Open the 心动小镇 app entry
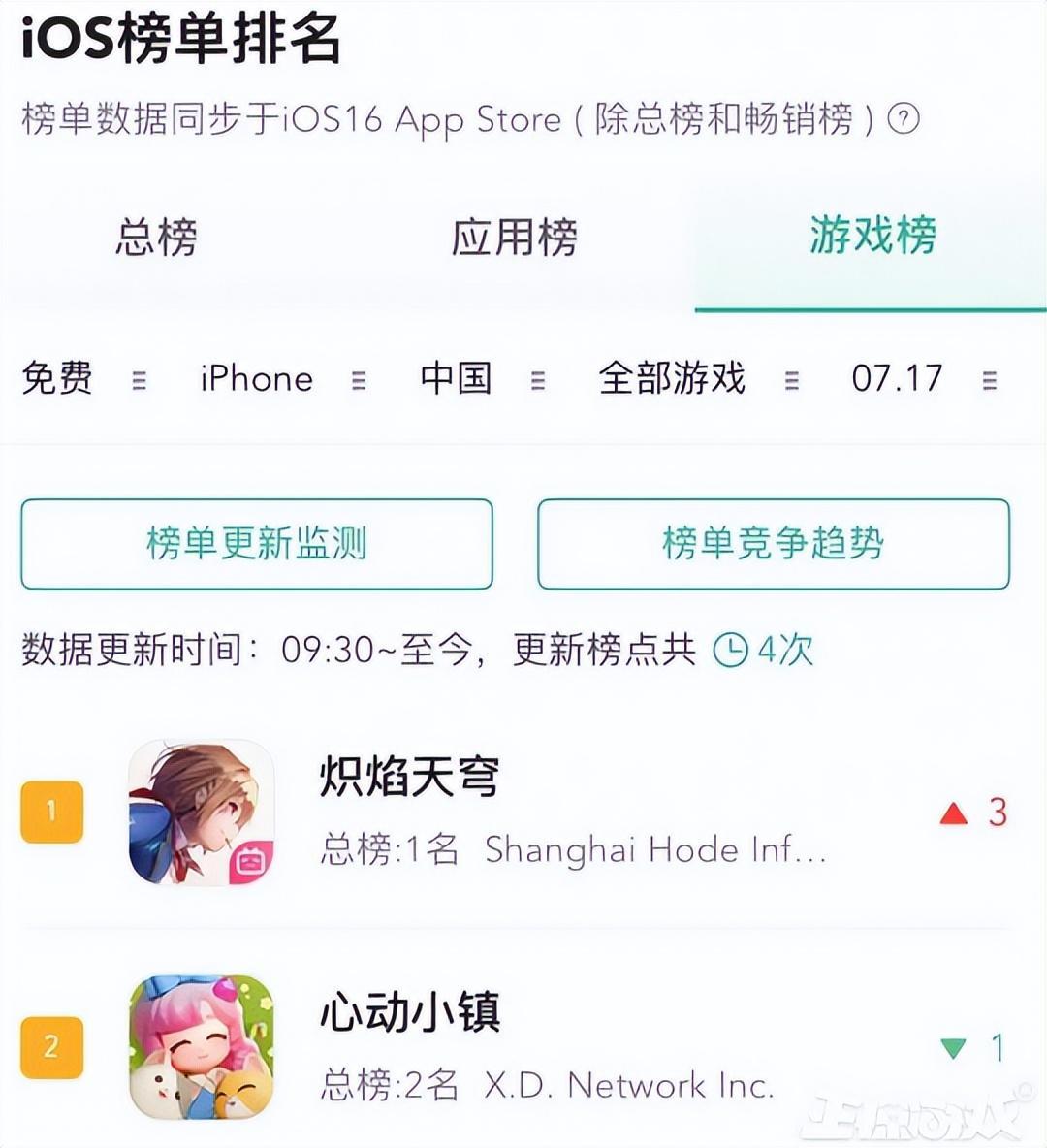1047x1148 pixels. click(x=410, y=1013)
